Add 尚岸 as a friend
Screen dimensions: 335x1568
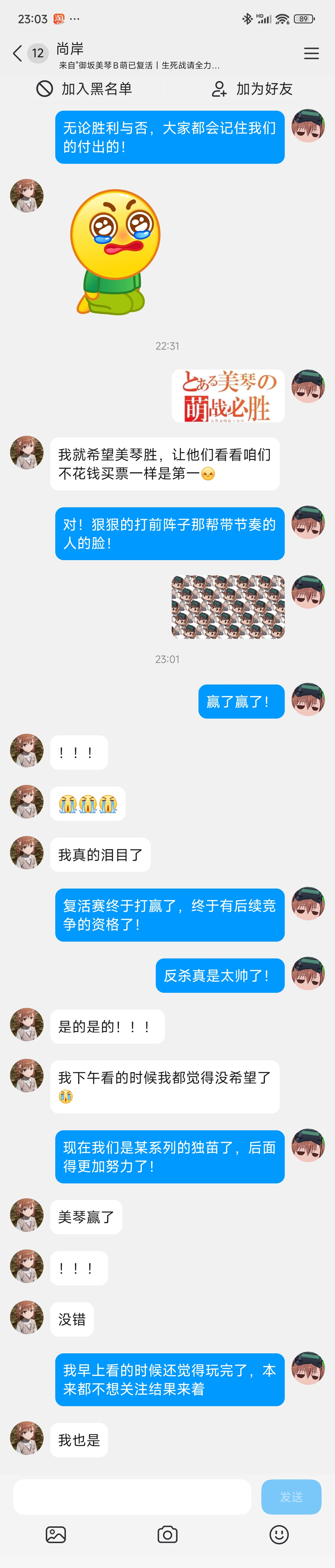[252, 89]
